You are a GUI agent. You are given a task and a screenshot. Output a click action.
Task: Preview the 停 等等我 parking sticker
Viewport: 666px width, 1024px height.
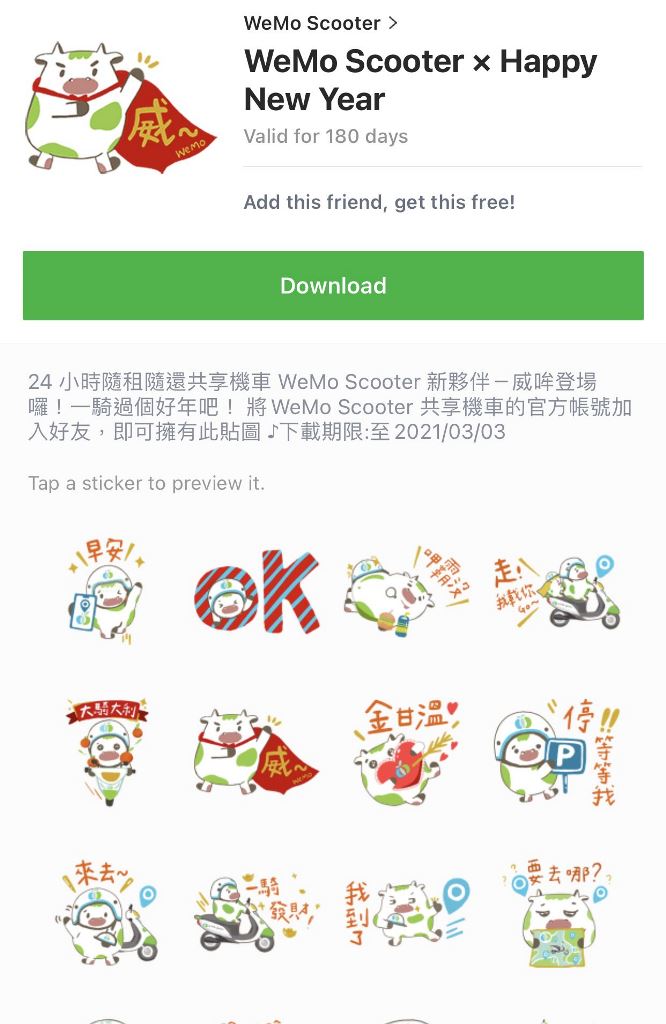tap(556, 752)
